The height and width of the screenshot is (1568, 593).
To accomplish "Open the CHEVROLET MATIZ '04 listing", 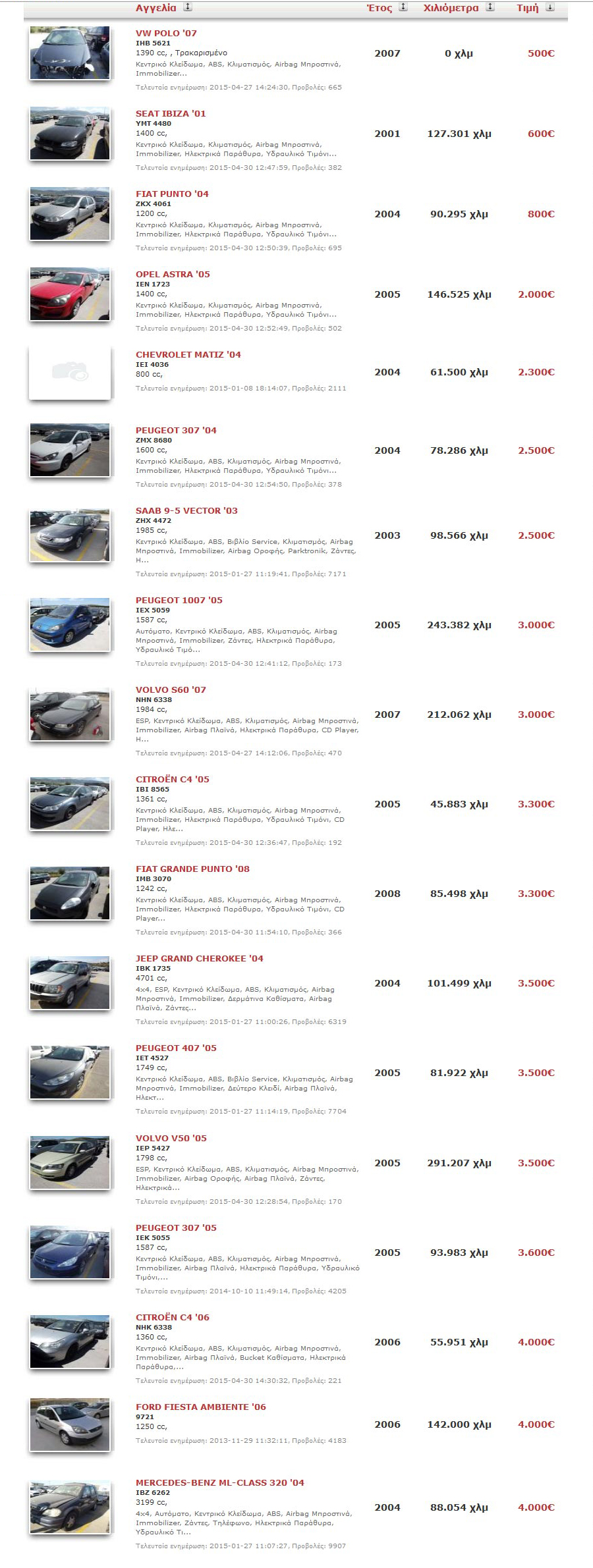I will click(188, 354).
